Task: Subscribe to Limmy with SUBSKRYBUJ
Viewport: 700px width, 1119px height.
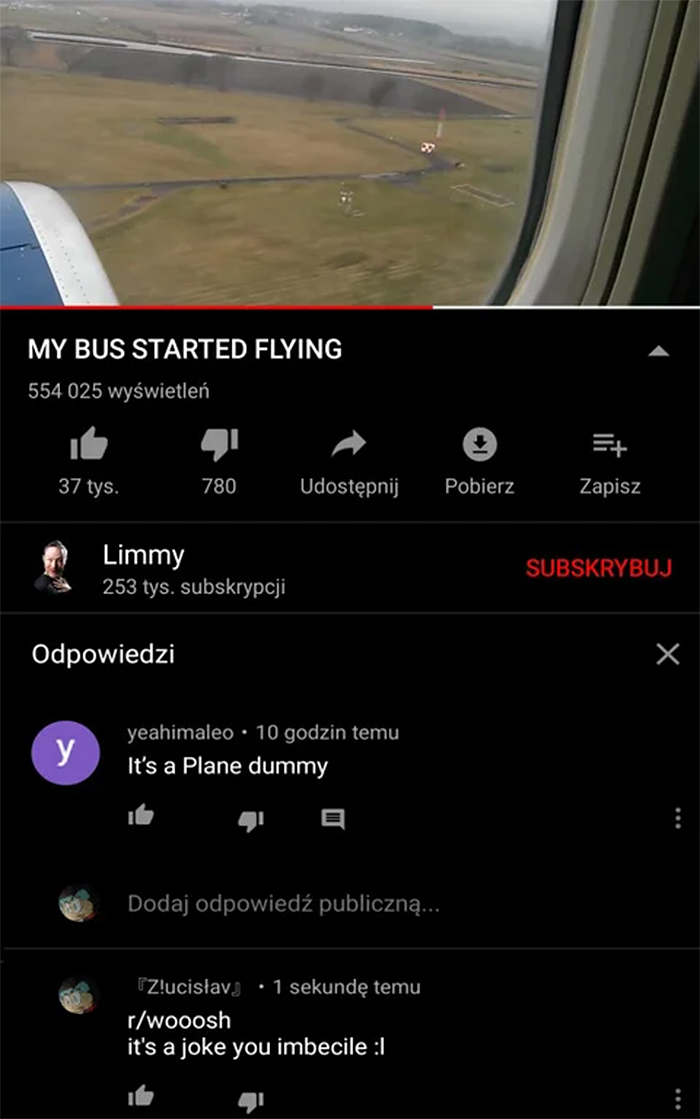Action: (598, 569)
